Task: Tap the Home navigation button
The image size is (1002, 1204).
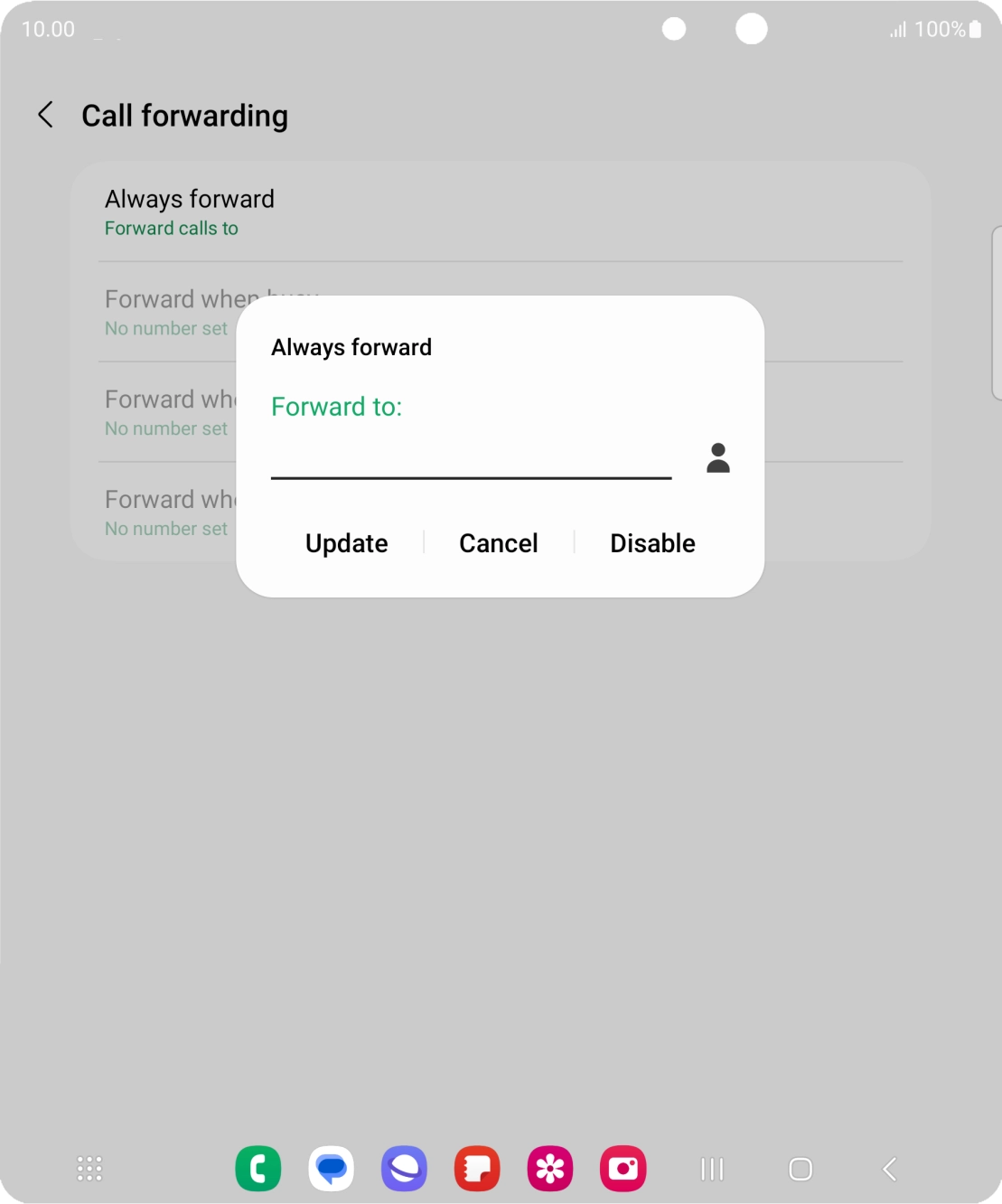Action: pos(801,1169)
